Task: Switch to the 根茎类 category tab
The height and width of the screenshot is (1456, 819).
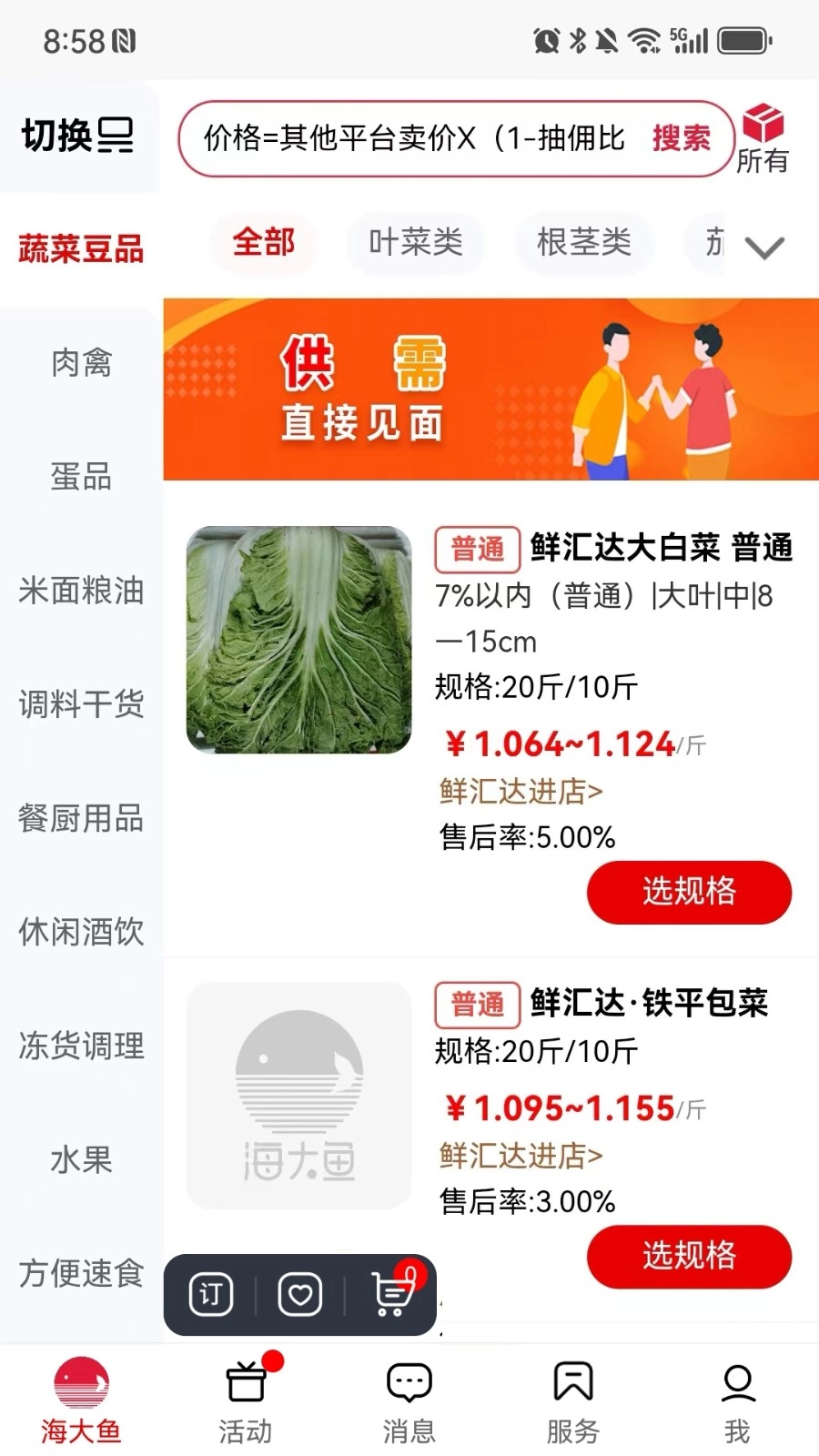Action: pyautogui.click(x=583, y=243)
